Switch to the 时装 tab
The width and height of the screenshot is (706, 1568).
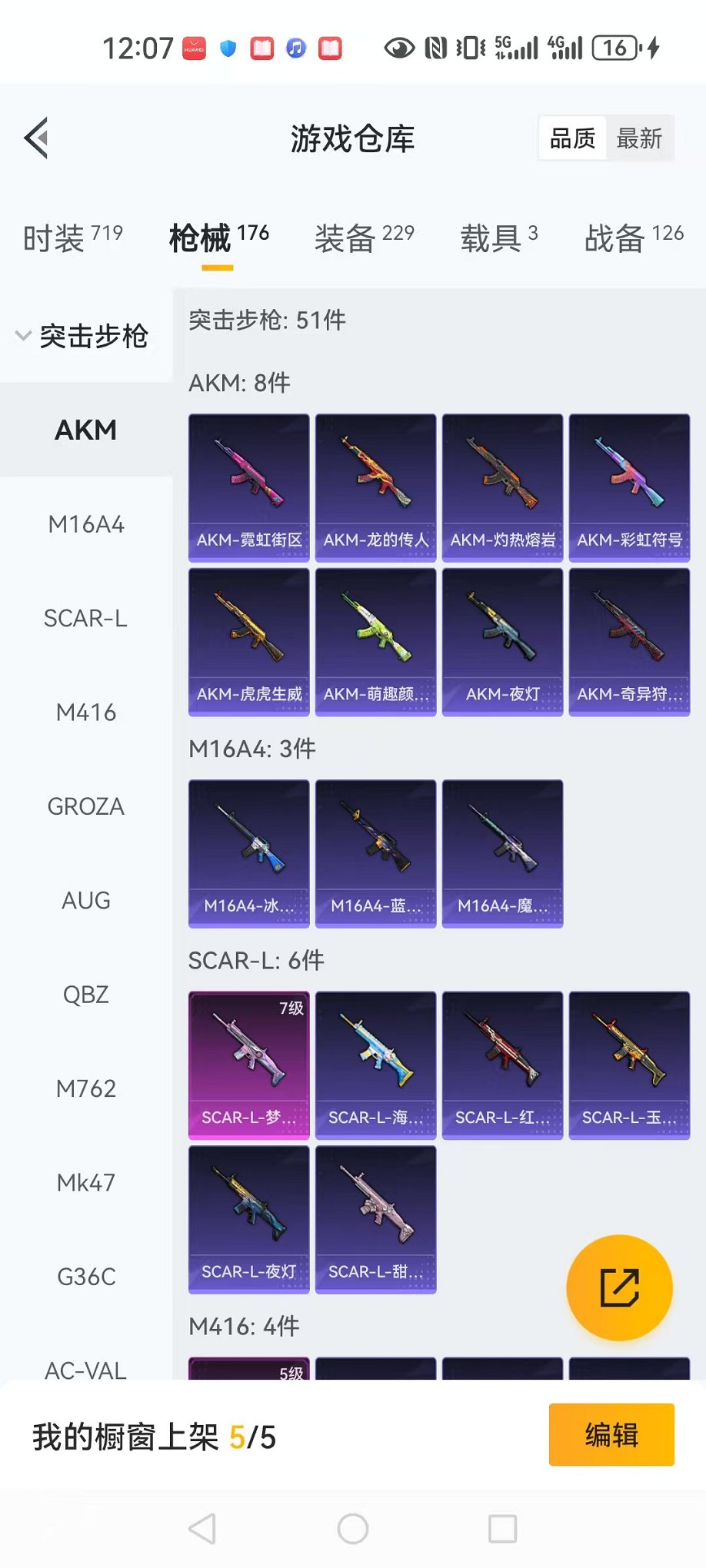[72, 238]
